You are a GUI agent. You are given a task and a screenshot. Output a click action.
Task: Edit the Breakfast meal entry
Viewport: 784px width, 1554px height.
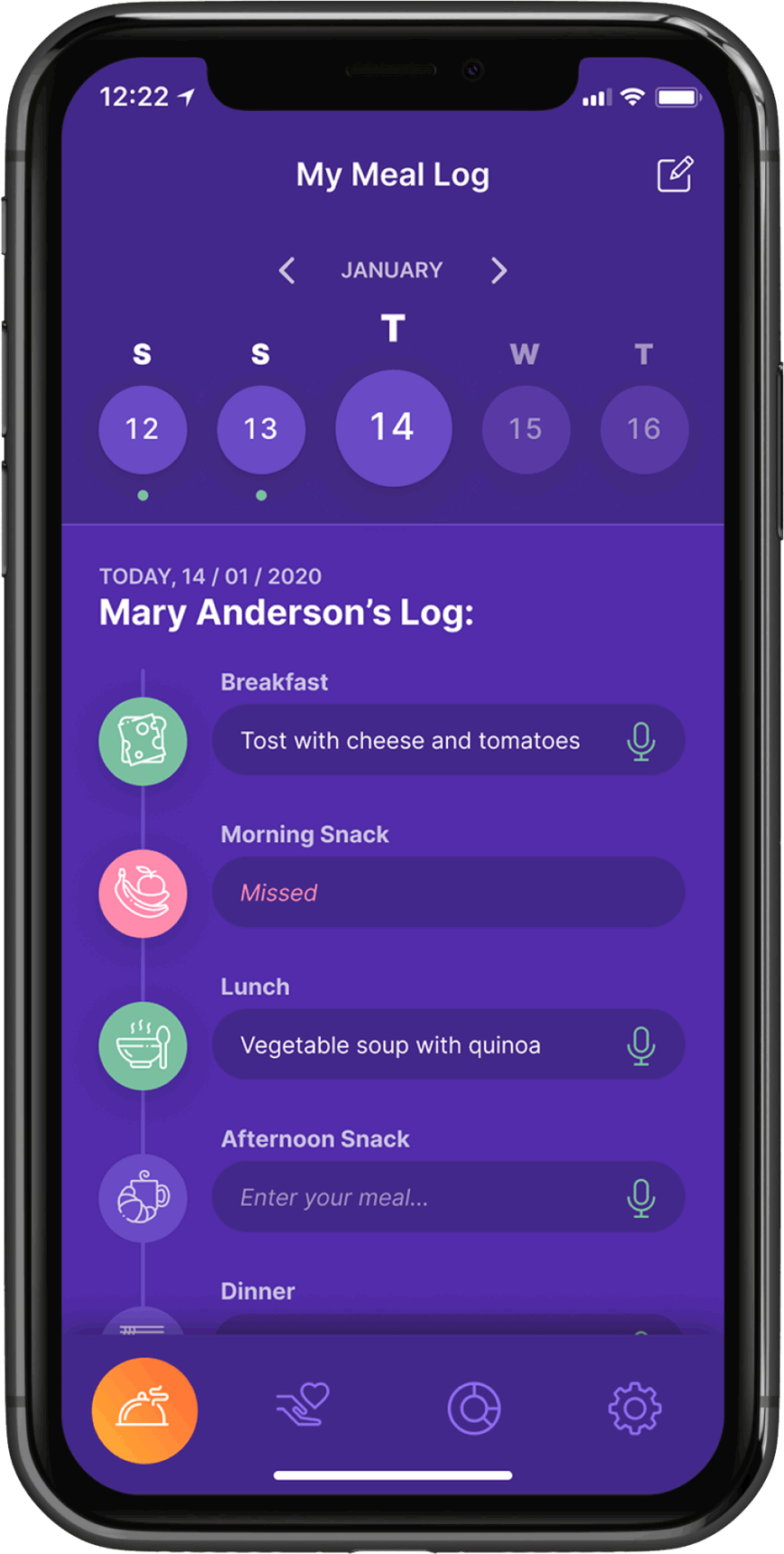click(x=411, y=741)
